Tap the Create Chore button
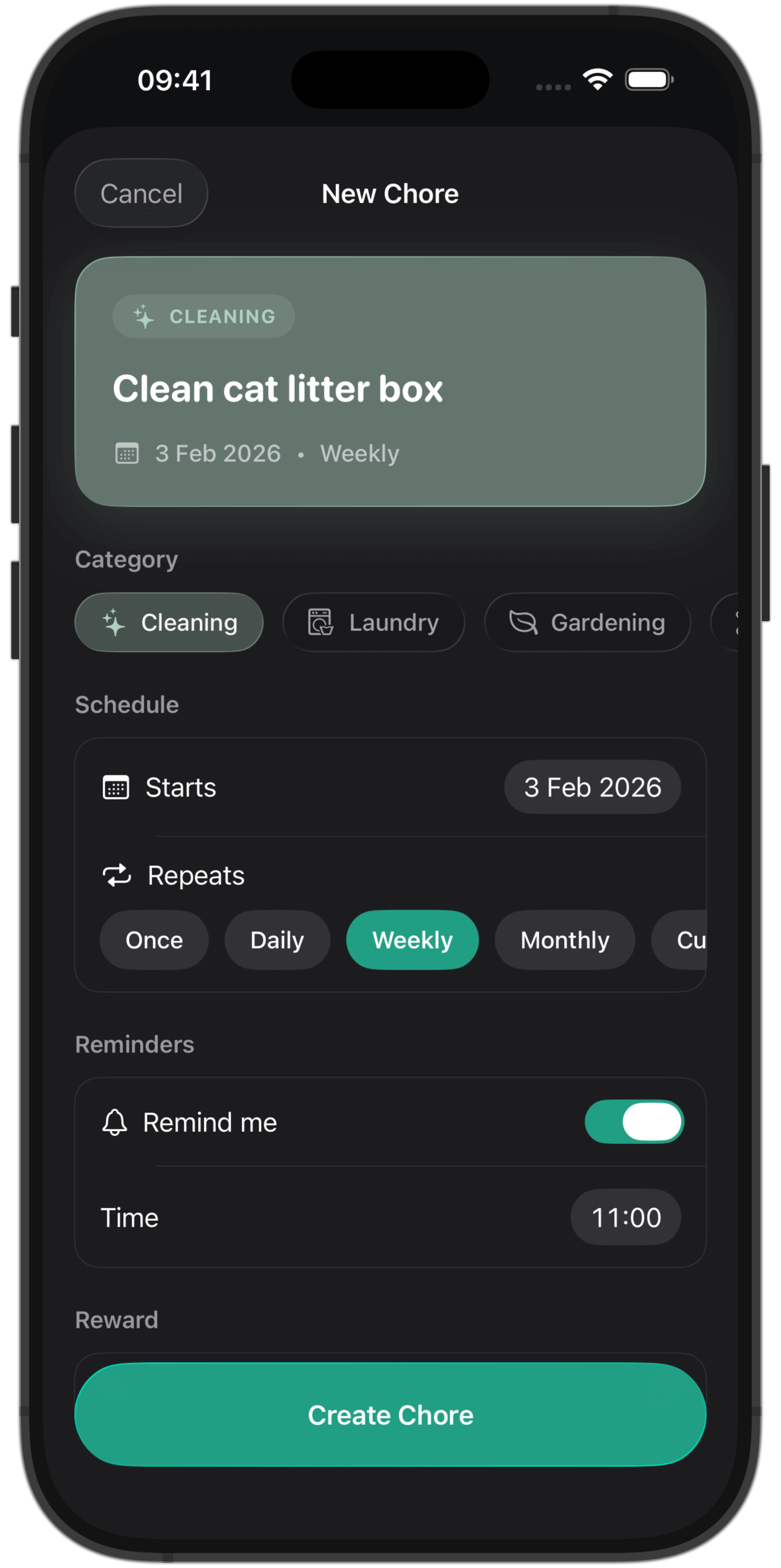 390,1415
